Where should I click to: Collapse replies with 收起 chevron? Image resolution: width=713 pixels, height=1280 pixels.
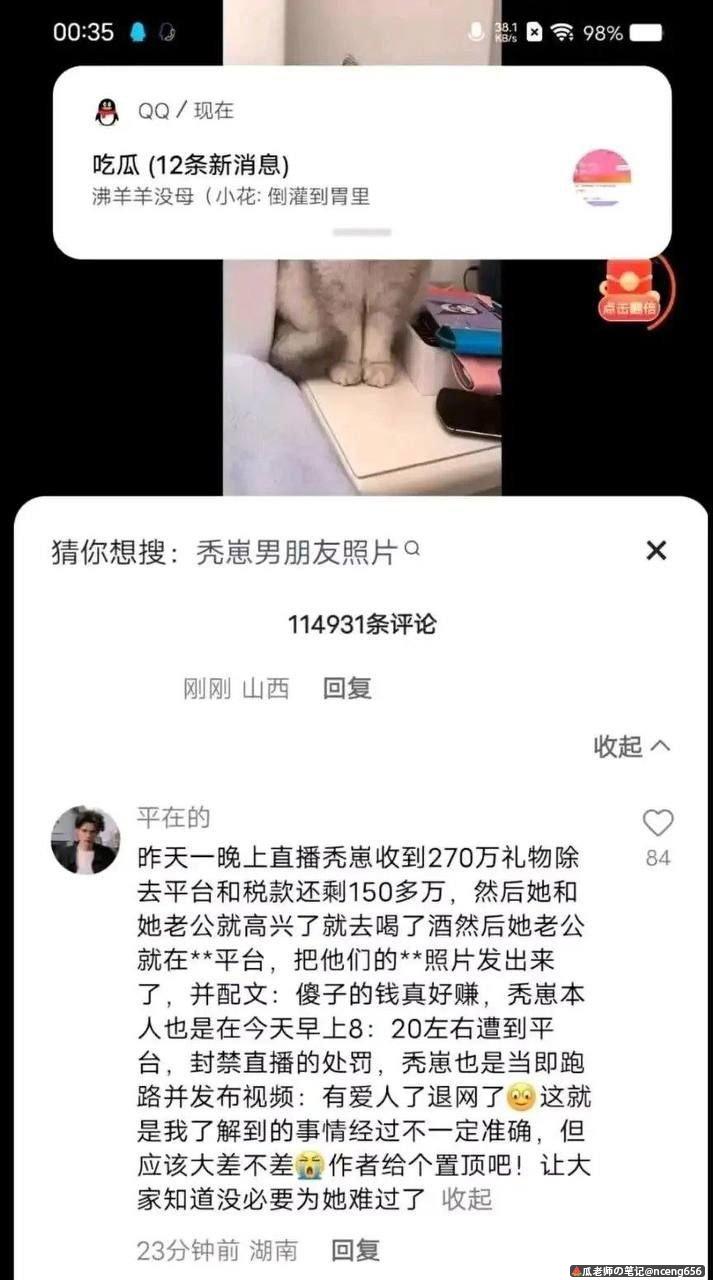(x=632, y=746)
